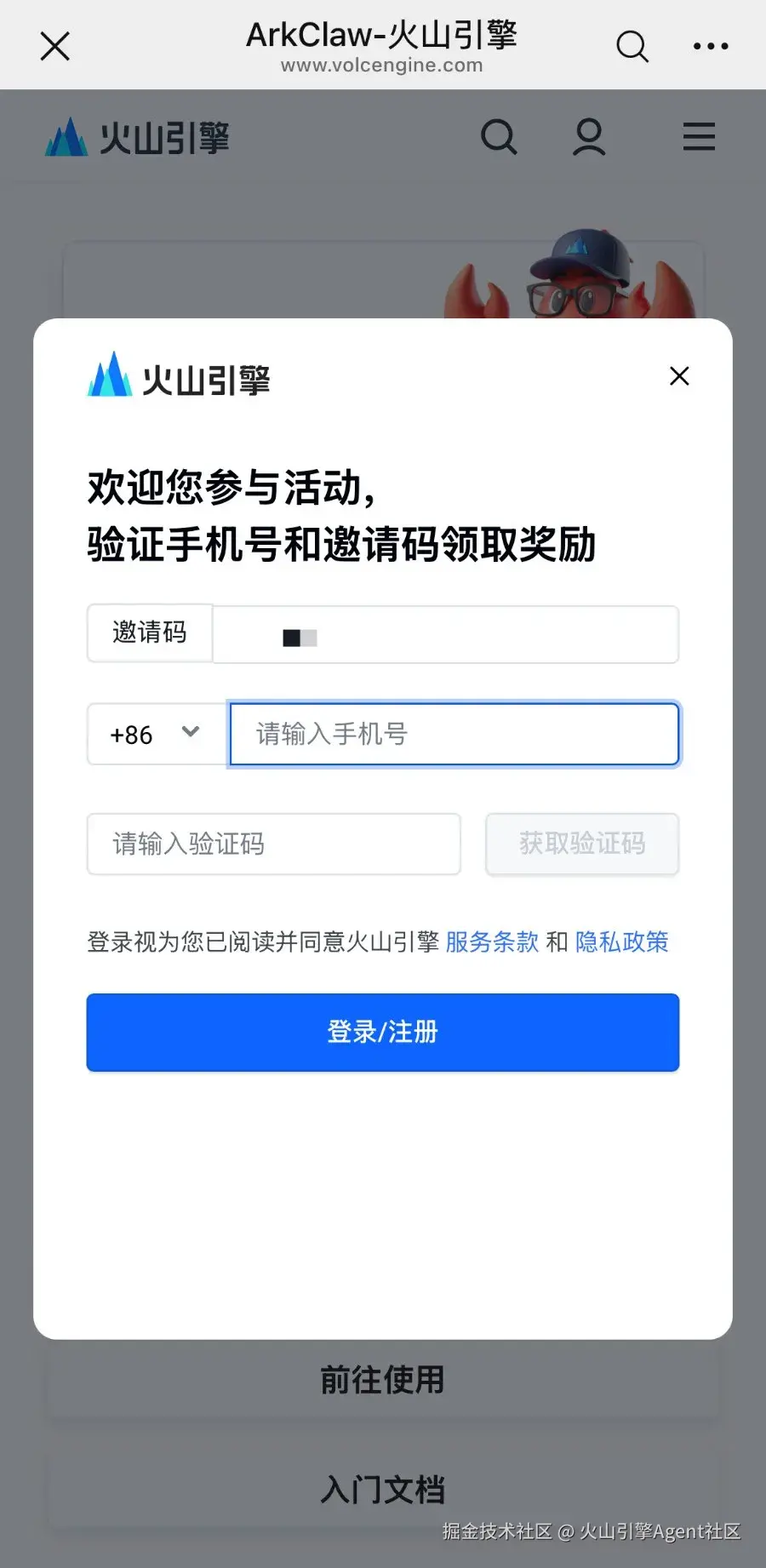Viewport: 766px width, 1568px height.
Task: Open the three-dot overflow menu
Action: tap(711, 46)
